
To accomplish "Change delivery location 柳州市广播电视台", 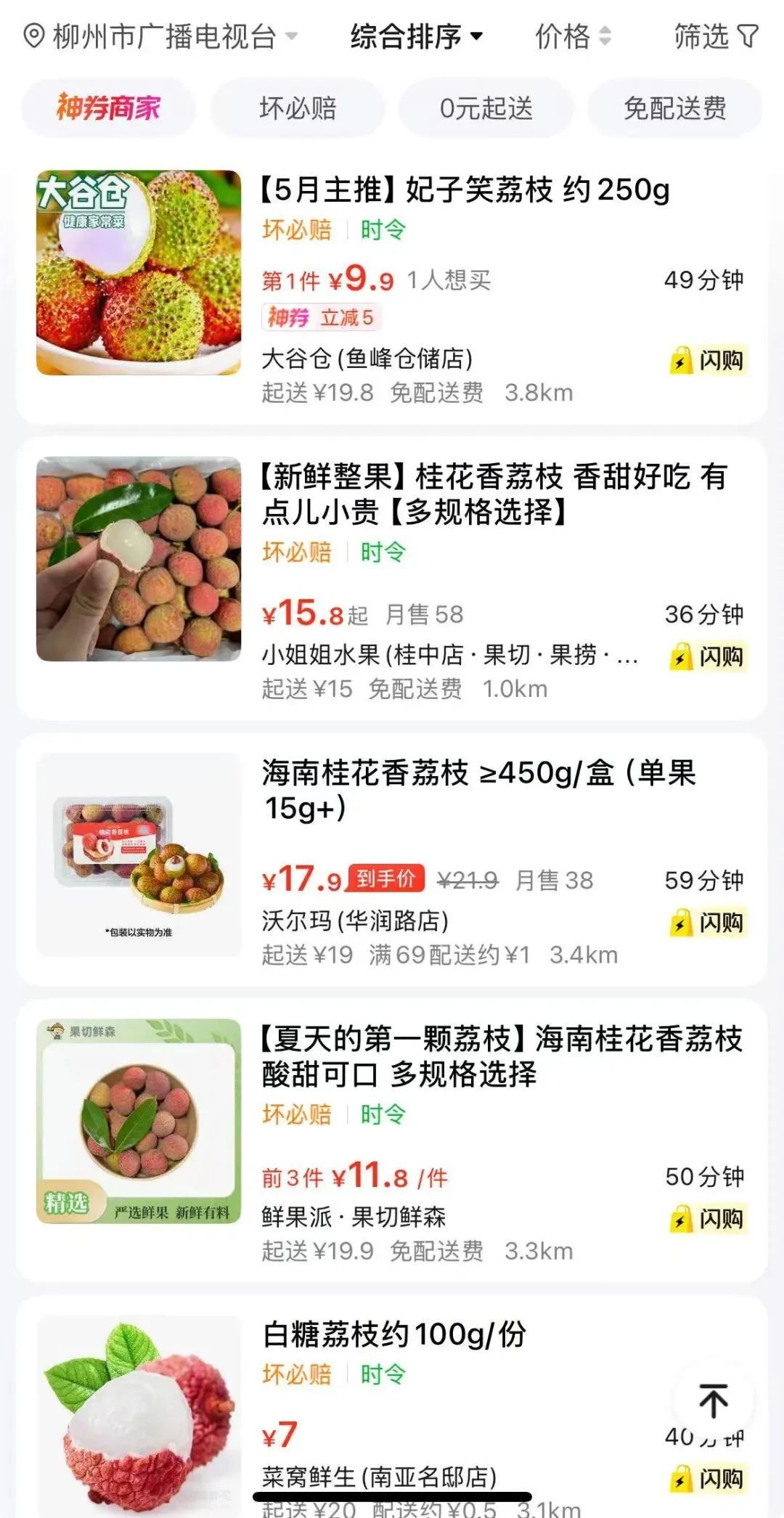I will 160,36.
